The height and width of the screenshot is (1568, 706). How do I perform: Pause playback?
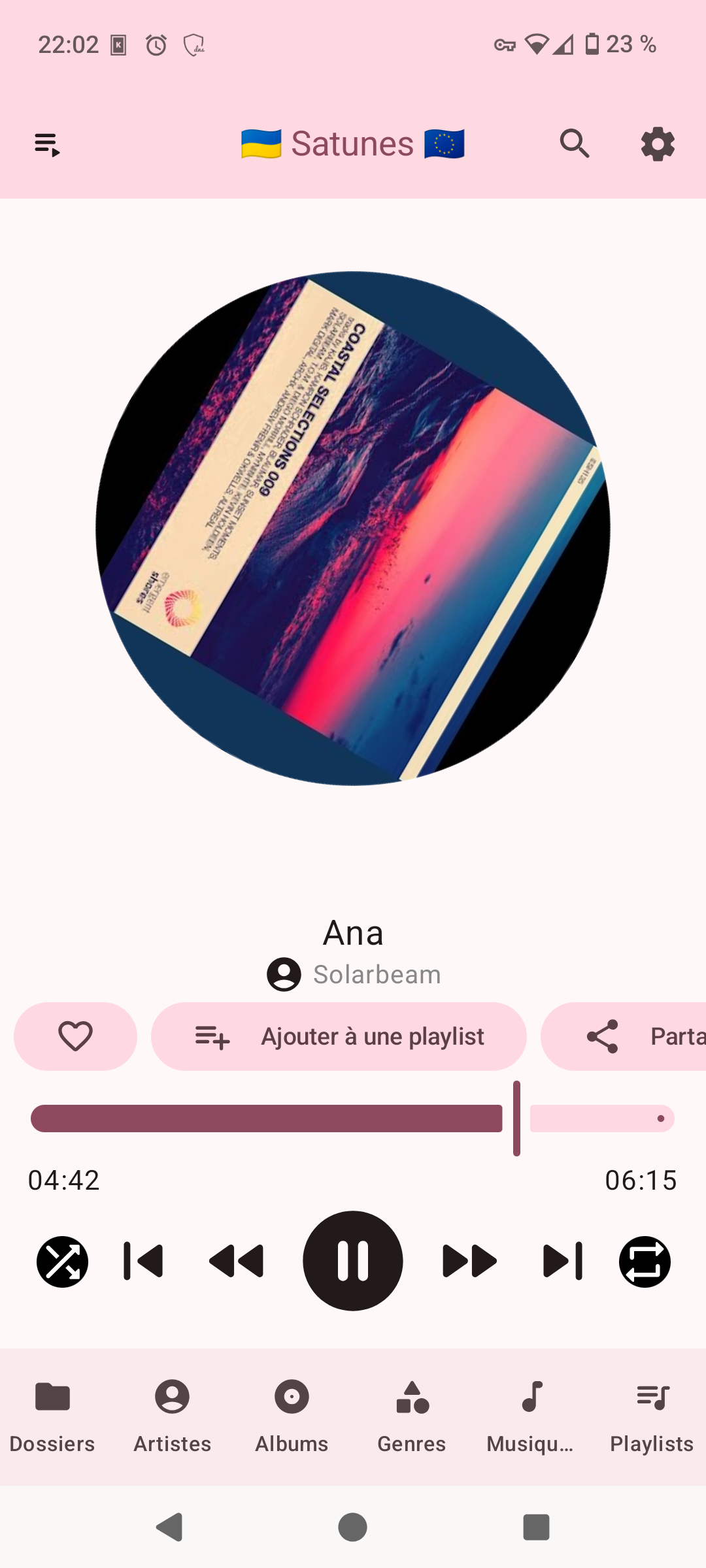point(353,1261)
